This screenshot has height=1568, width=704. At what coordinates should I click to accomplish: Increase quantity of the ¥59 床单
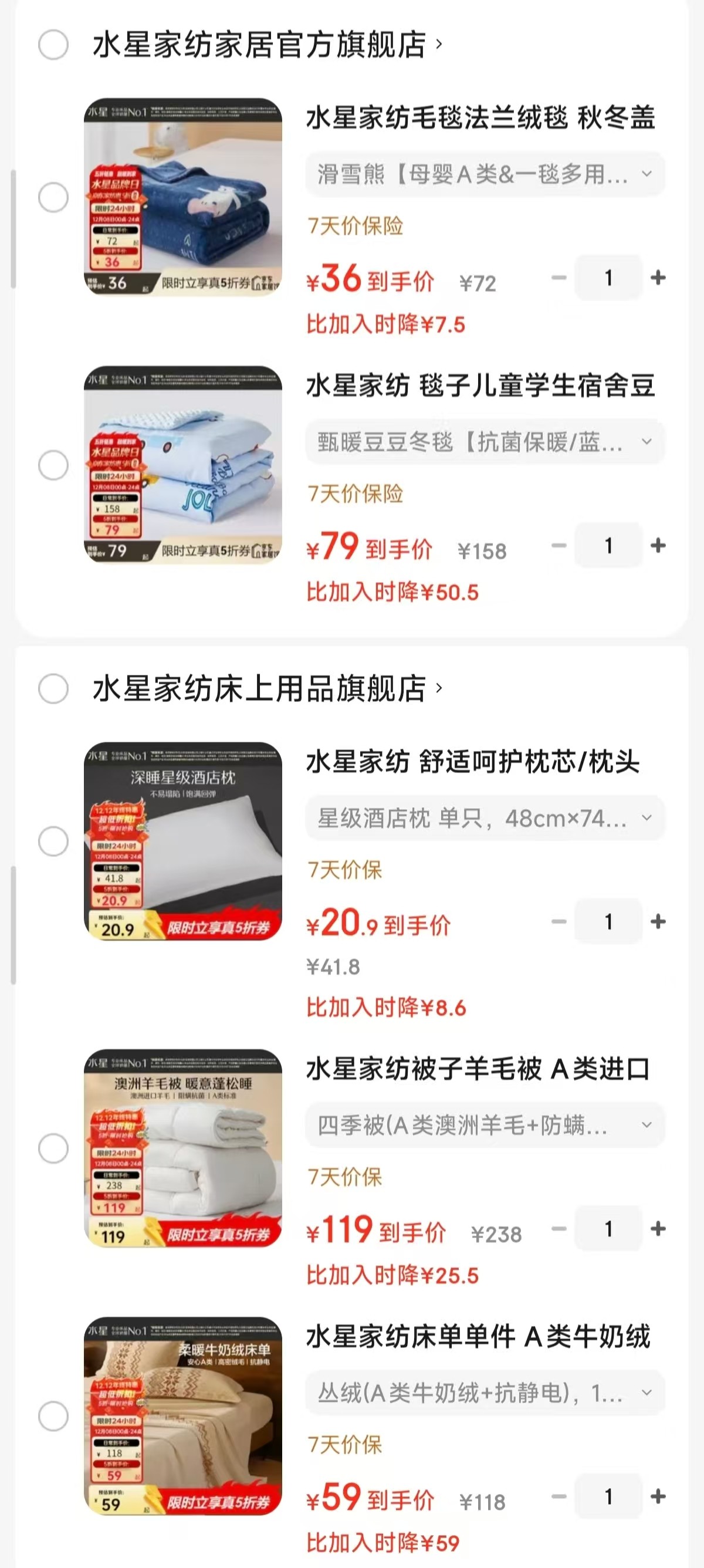point(658,1496)
